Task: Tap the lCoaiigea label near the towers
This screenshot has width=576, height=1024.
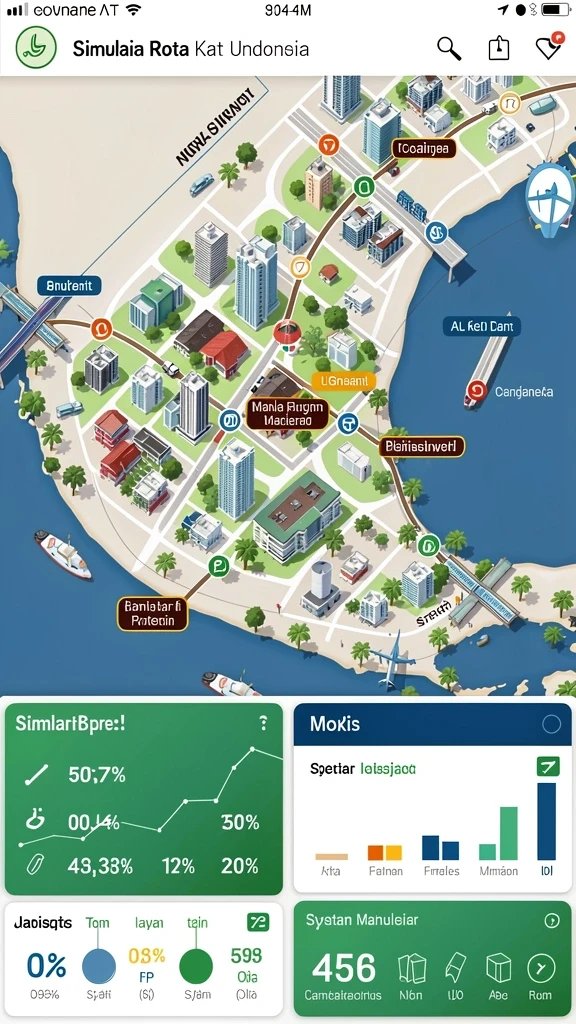Action: pyautogui.click(x=423, y=148)
